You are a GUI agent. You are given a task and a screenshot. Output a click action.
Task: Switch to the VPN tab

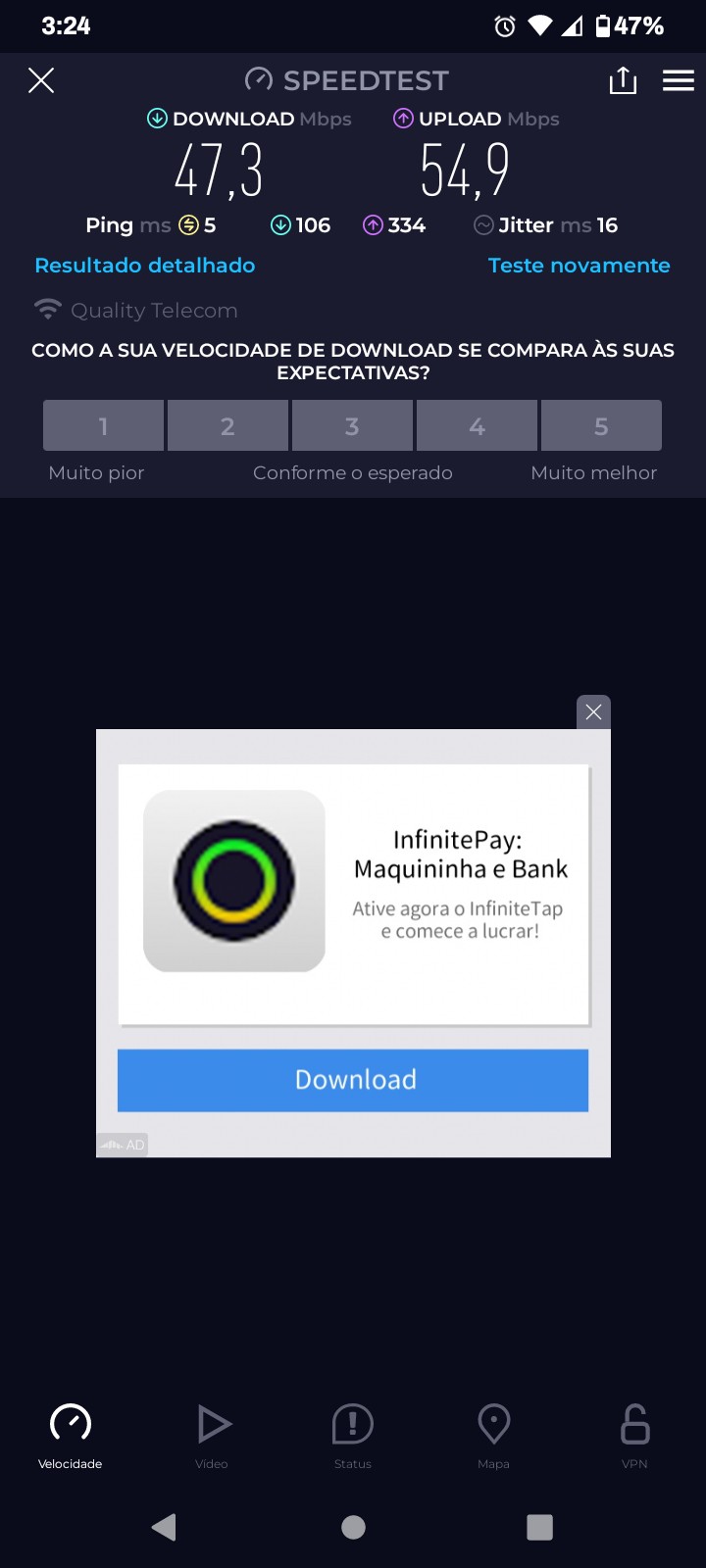coord(634,1435)
